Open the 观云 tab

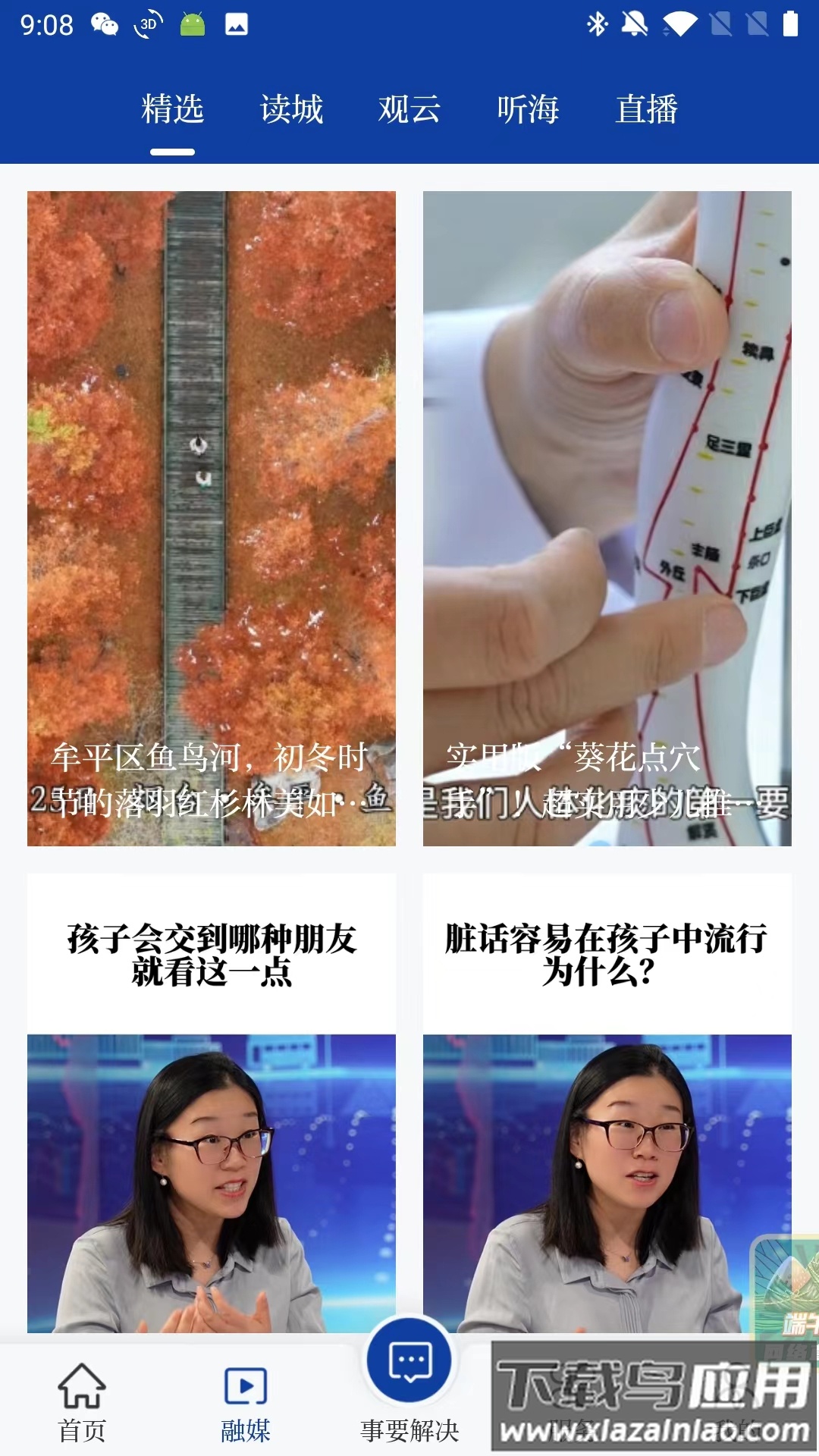pyautogui.click(x=409, y=109)
